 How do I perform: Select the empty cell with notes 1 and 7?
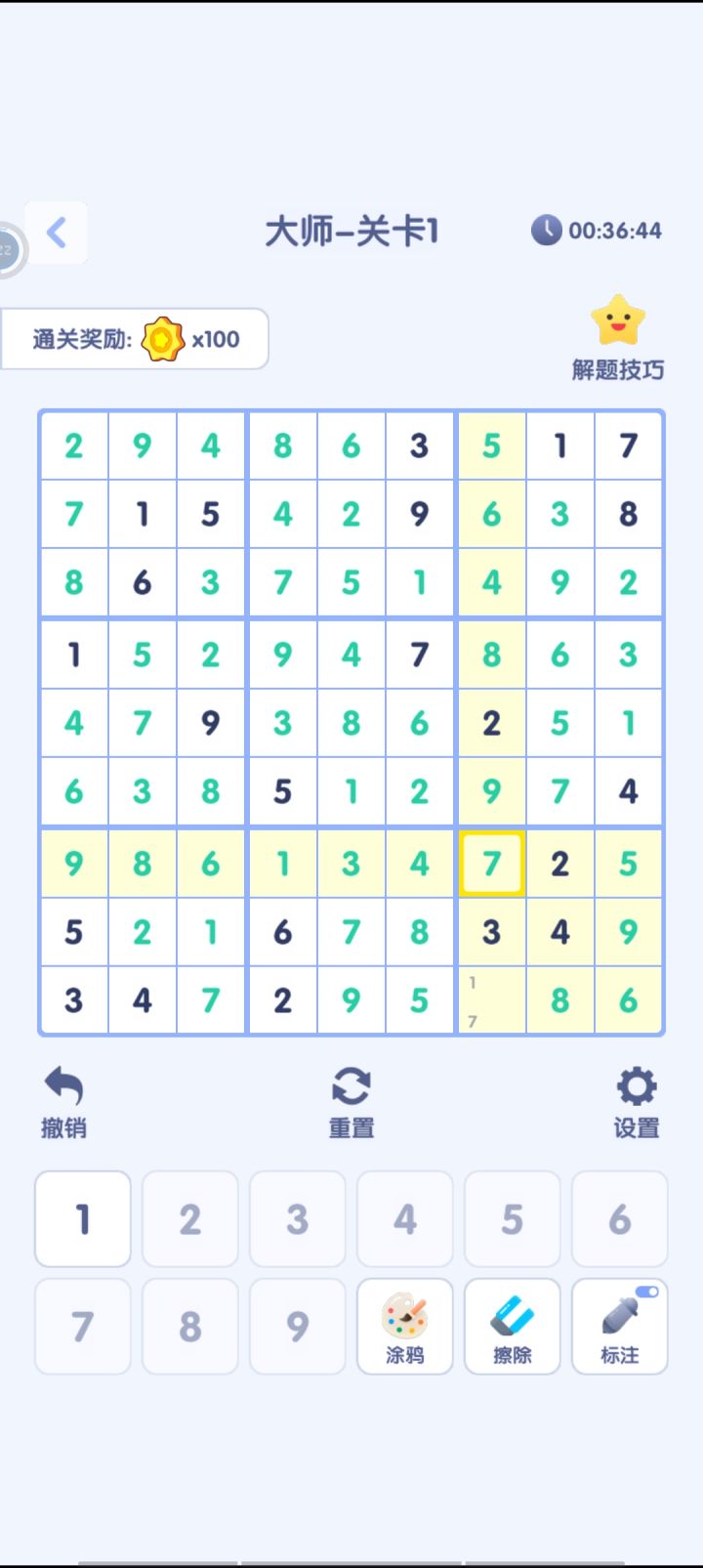coord(491,1000)
